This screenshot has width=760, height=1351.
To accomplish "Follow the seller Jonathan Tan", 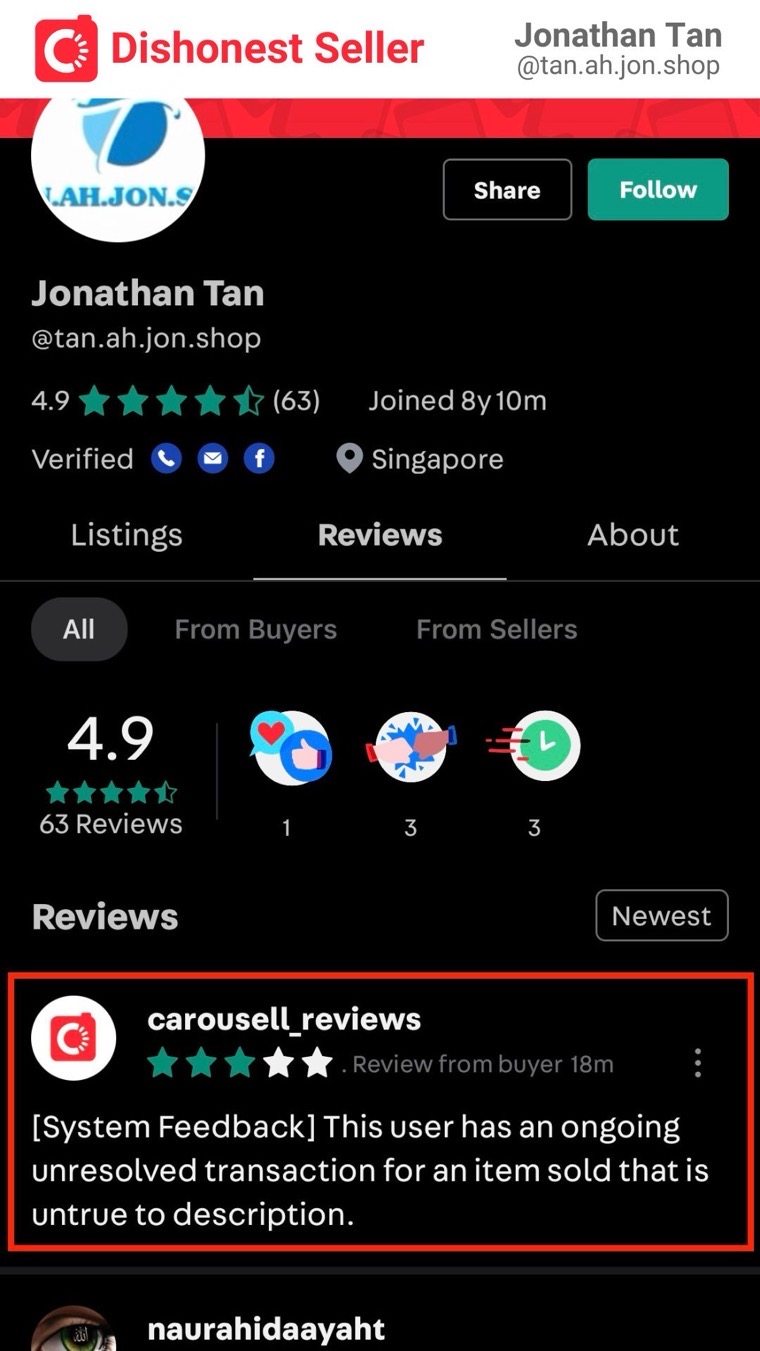I will click(x=657, y=190).
